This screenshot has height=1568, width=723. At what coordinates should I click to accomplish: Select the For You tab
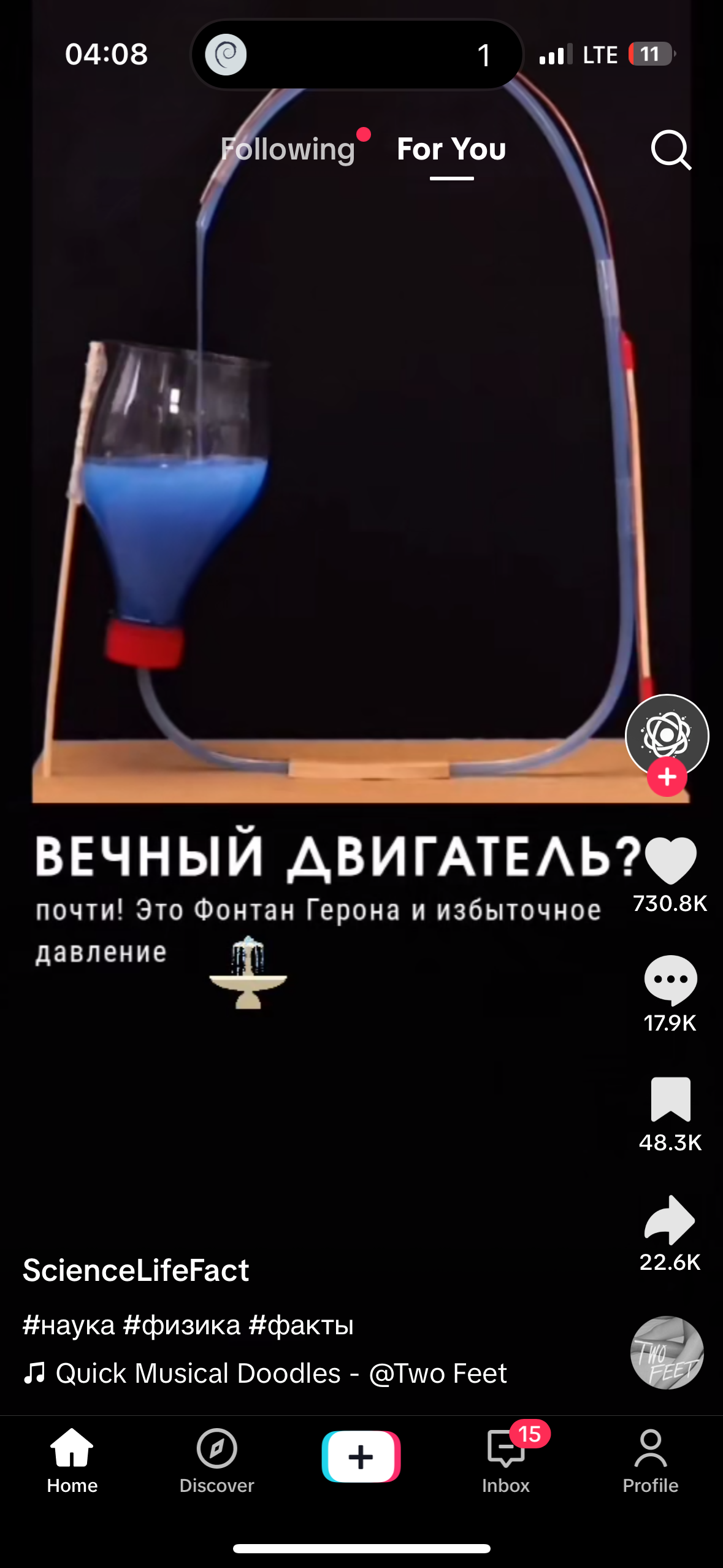coord(451,149)
